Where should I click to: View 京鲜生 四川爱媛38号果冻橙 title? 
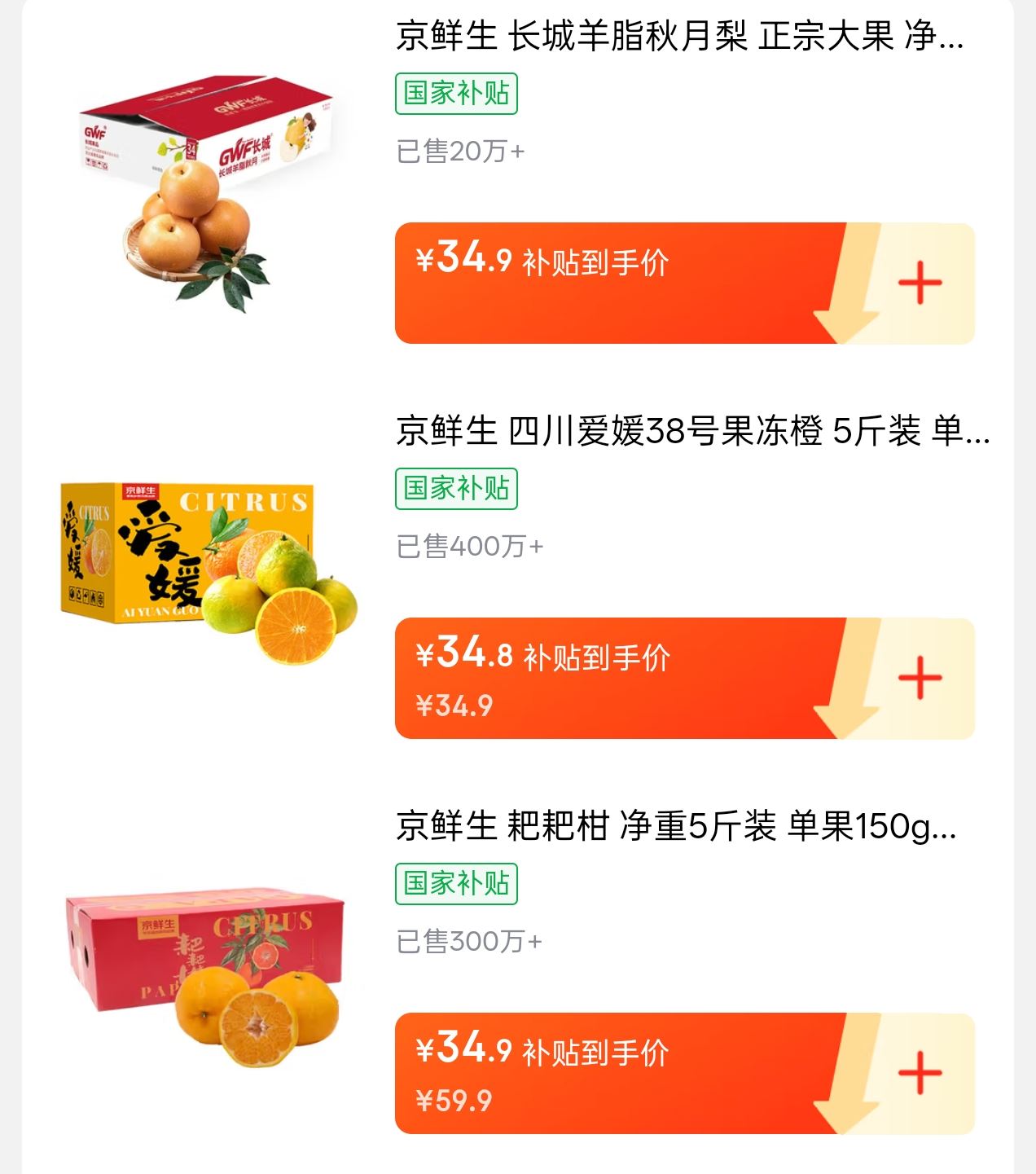692,431
